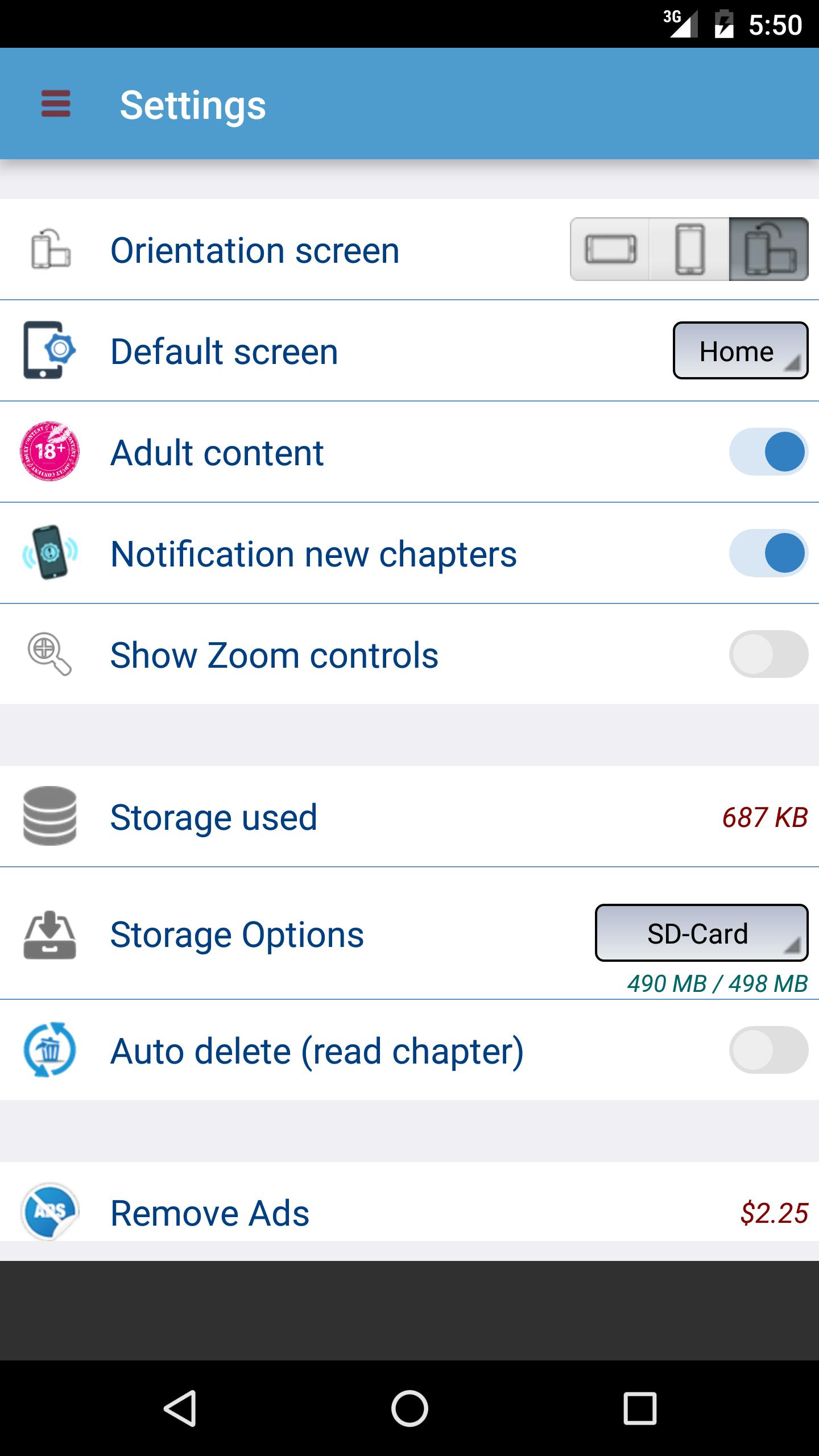
Task: Open Remove Ads purchase for $2.25
Action: [409, 1213]
